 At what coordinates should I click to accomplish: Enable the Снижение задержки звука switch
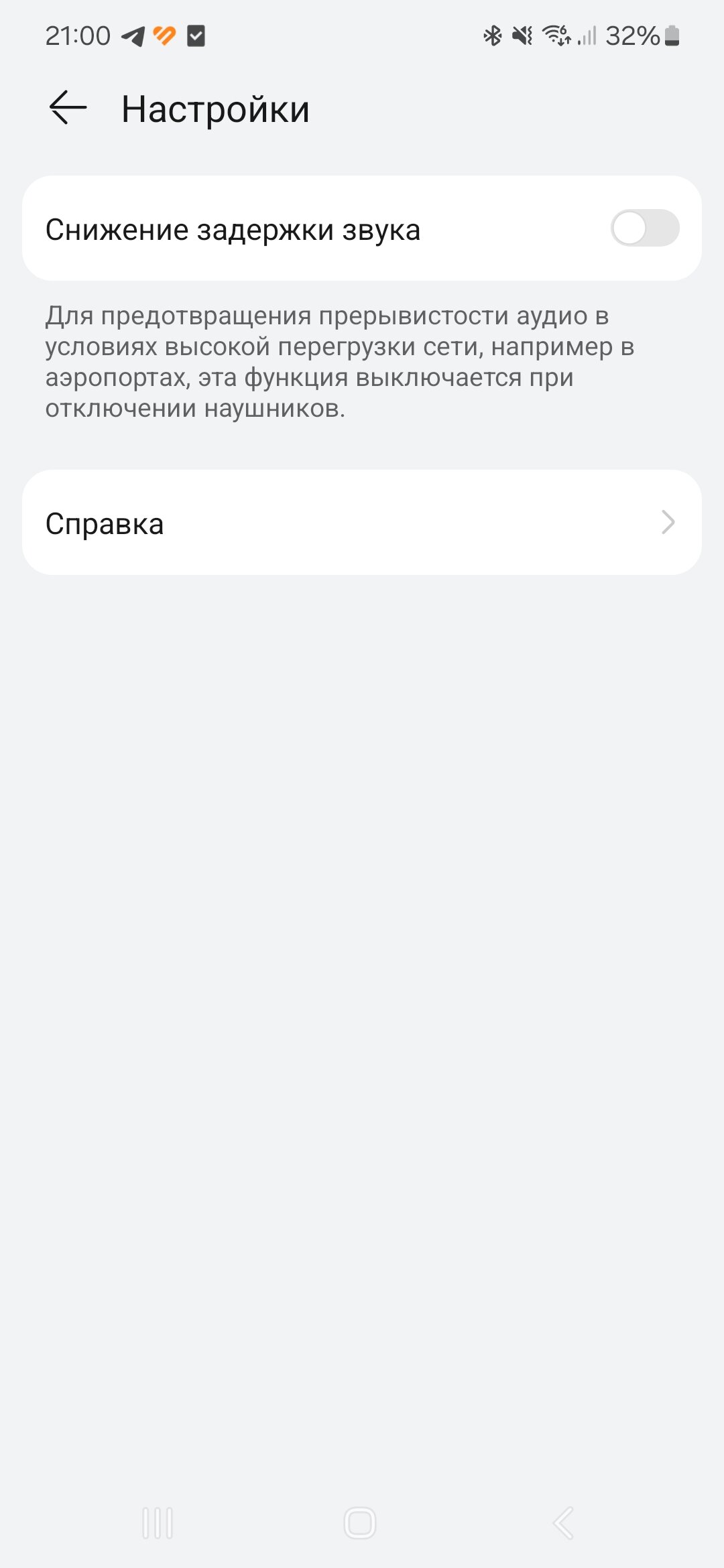645,228
